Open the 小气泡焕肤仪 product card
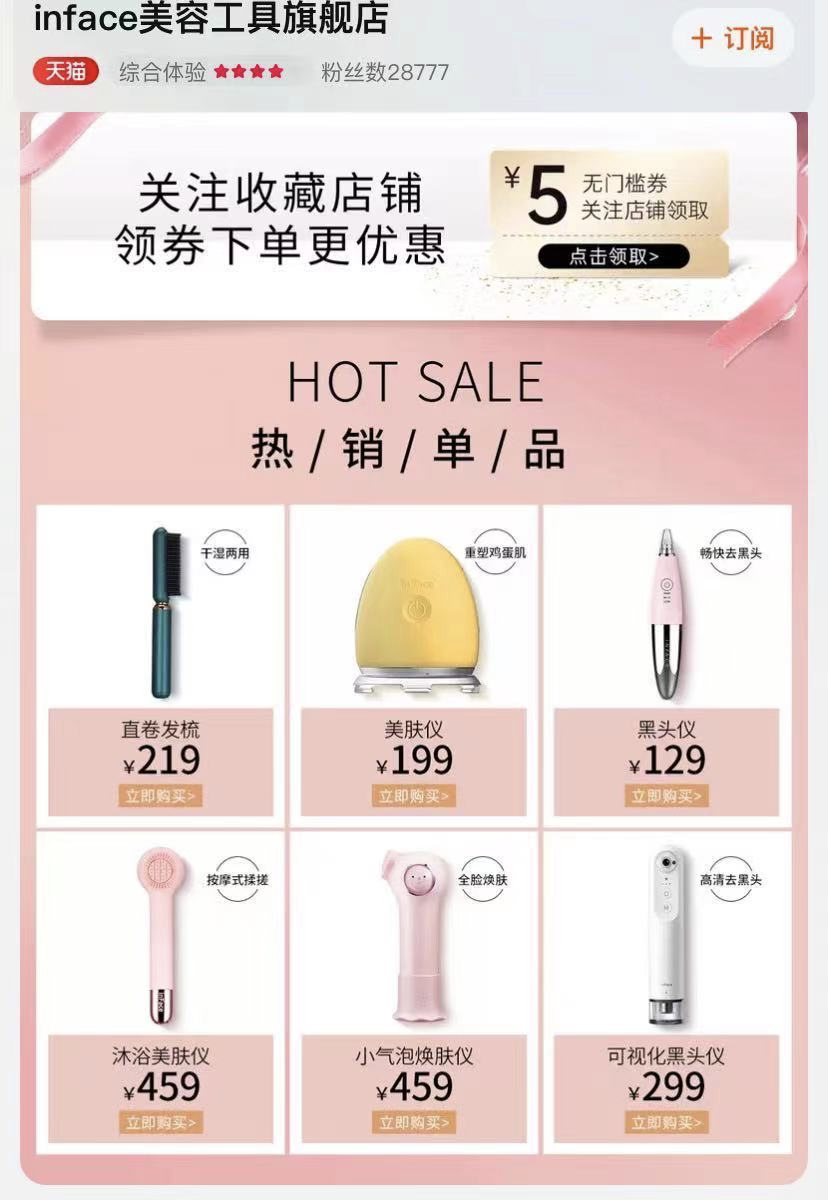828x1200 pixels. click(x=414, y=940)
